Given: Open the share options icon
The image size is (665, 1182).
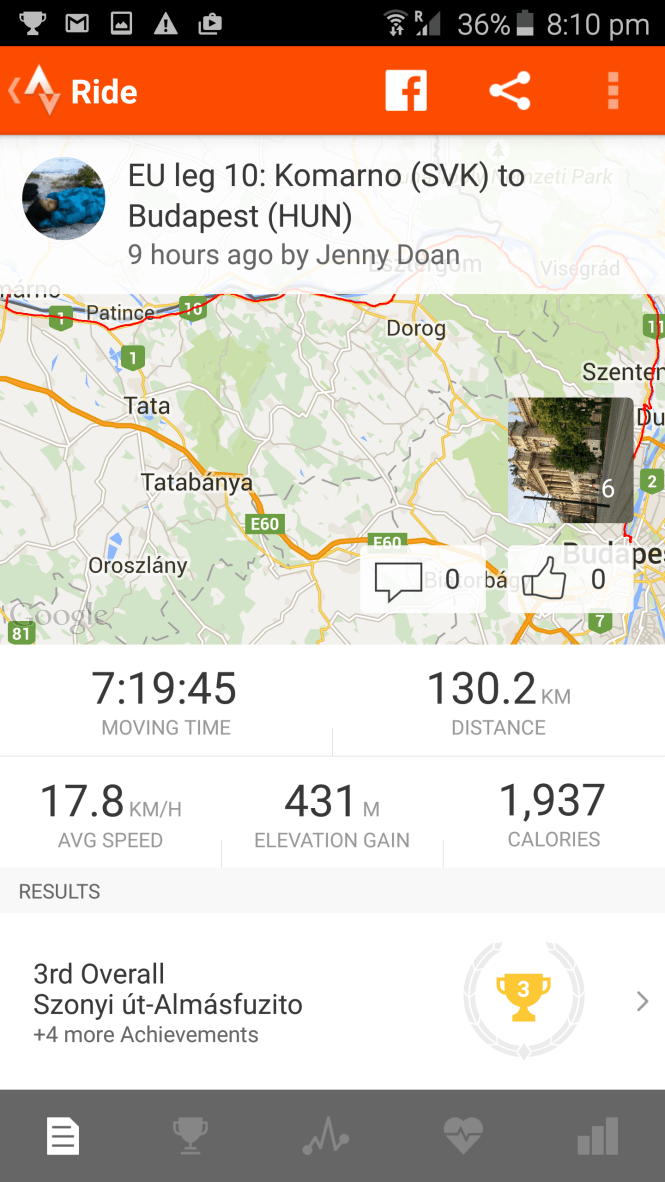Looking at the screenshot, I should click(509, 92).
